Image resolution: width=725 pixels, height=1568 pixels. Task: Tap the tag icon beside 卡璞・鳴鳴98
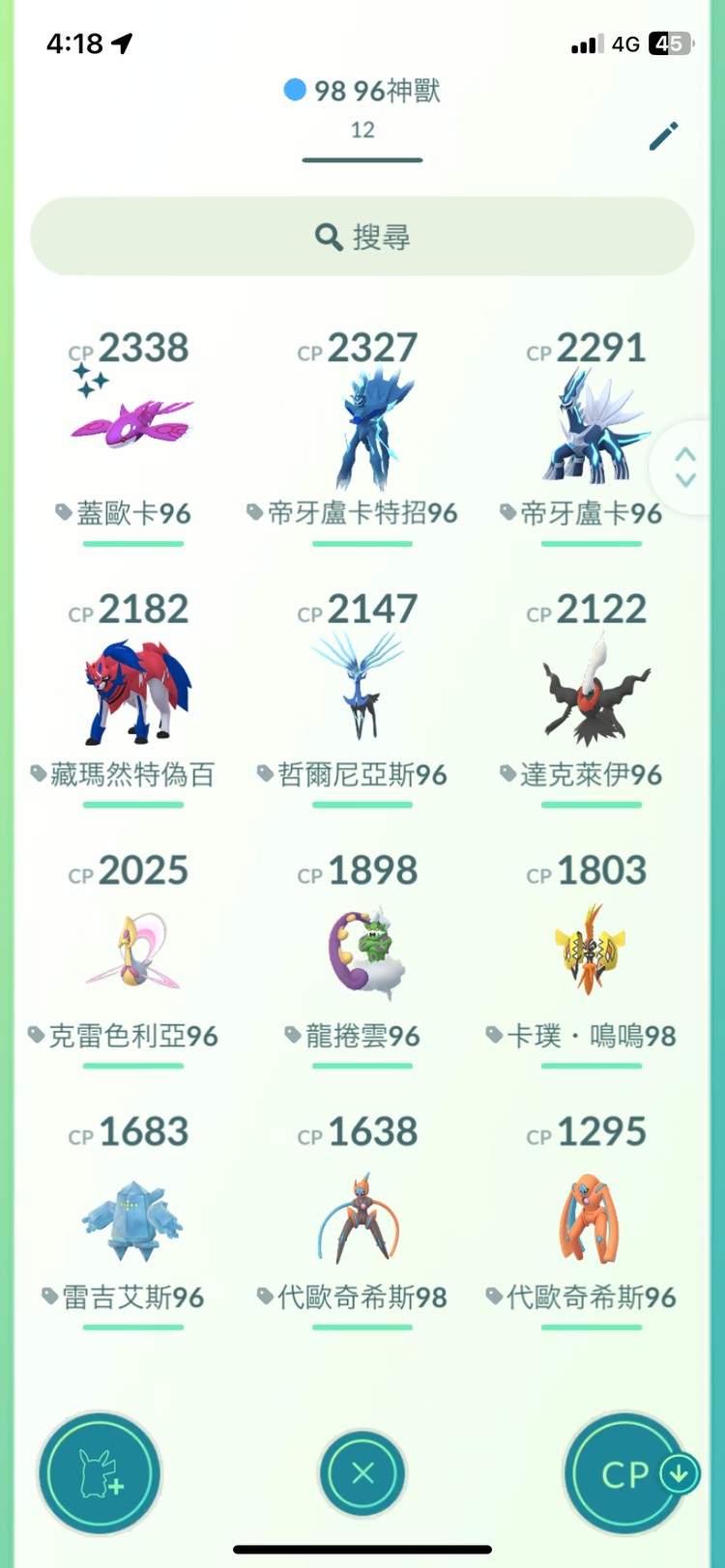494,1036
